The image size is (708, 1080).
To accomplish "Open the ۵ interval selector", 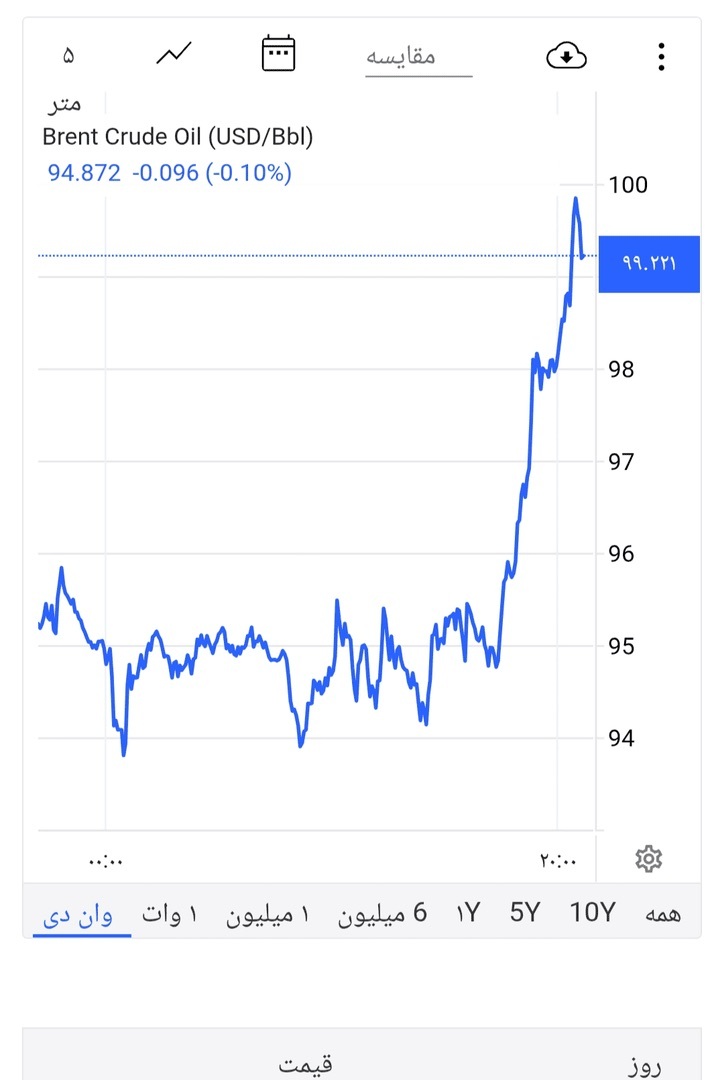I will point(68,56).
